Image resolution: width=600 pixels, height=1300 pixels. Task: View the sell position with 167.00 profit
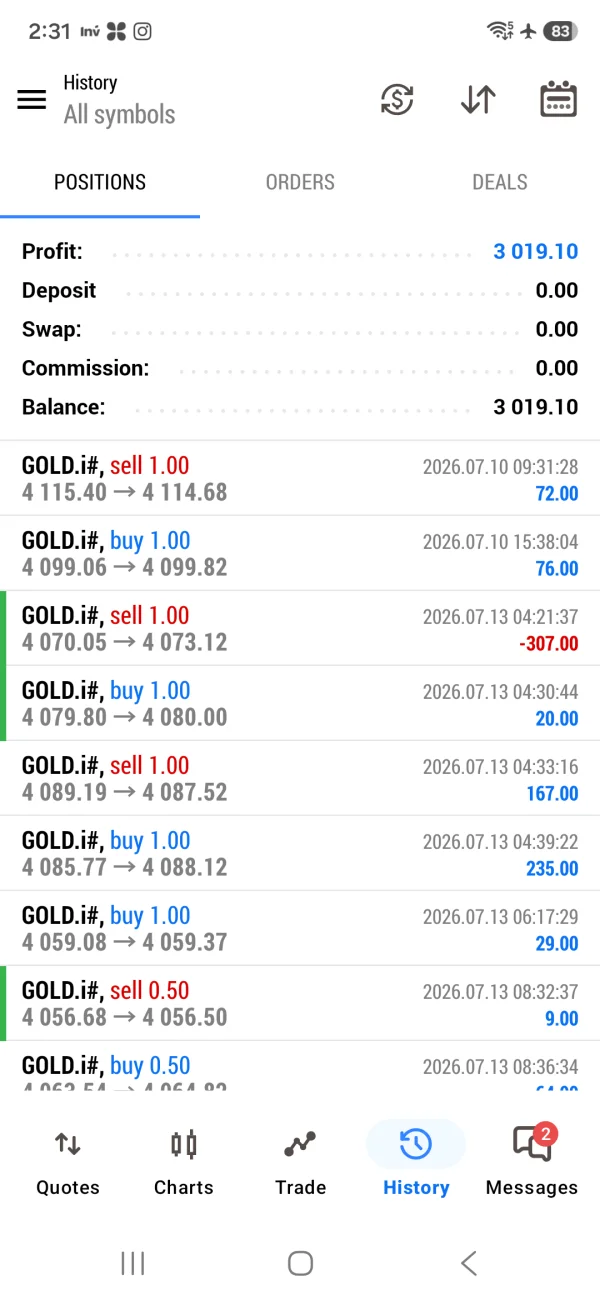pos(300,778)
